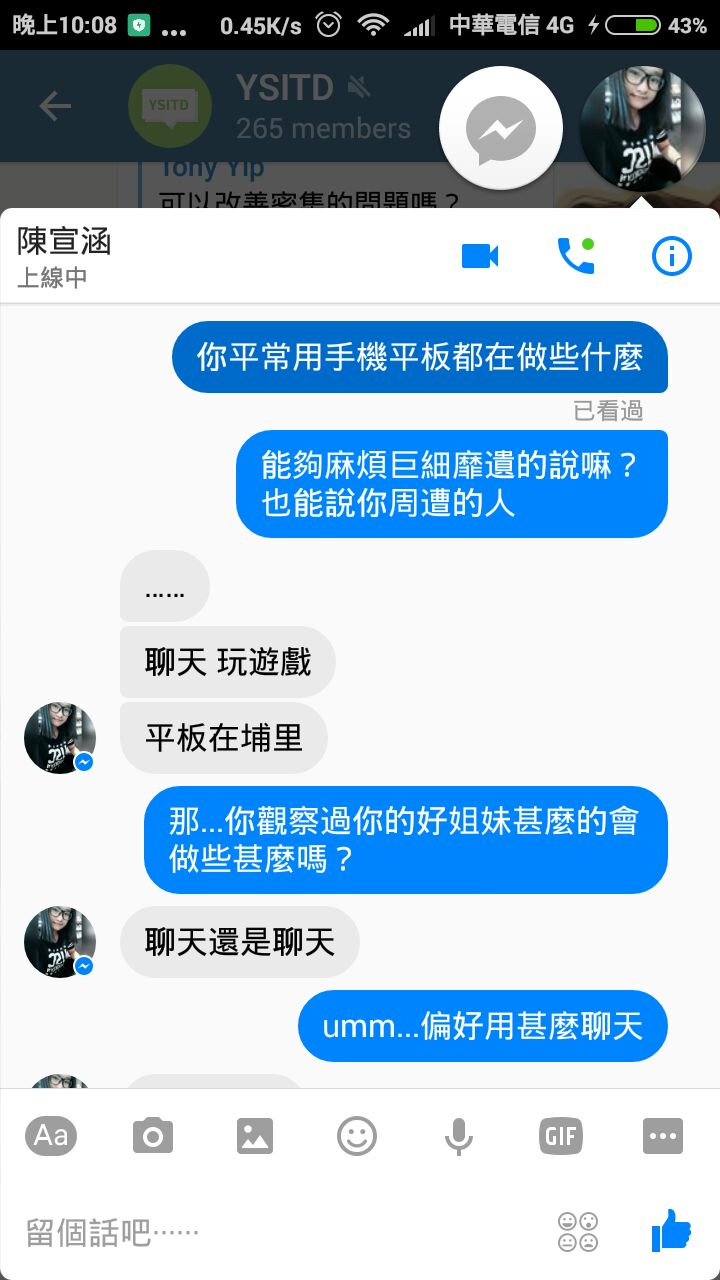Start a video call with 陳宣涵

pos(480,257)
